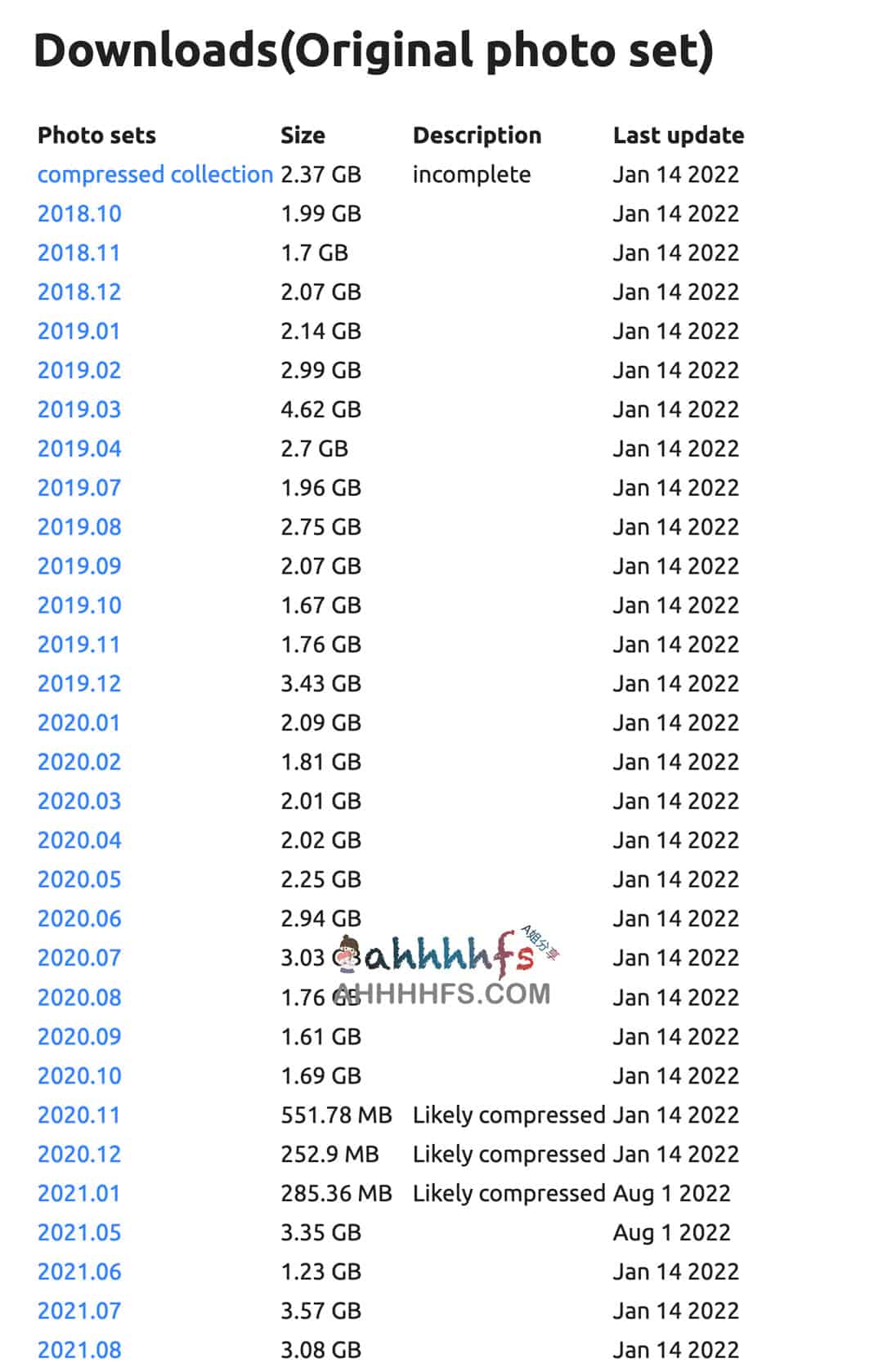Tap the 2019.03 download link
The height and width of the screenshot is (1372, 883).
point(79,409)
